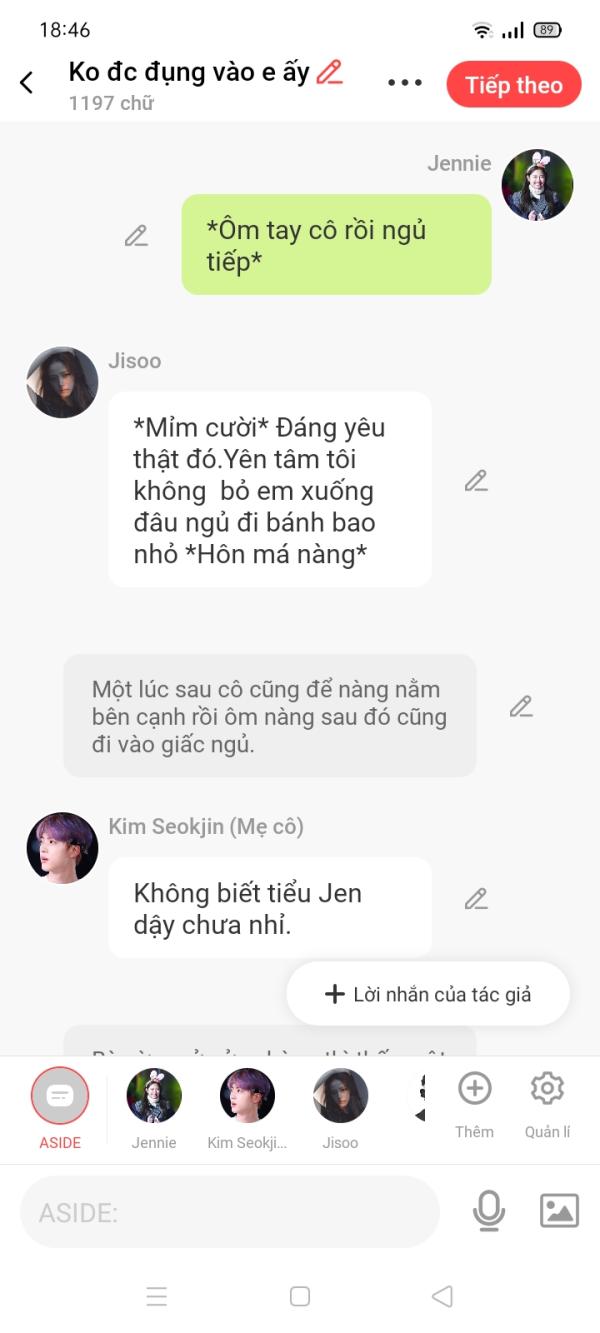Screen dimensions: 600x1333
Task: Edit the aside text "Một lúc sau cô"
Action: tap(521, 707)
